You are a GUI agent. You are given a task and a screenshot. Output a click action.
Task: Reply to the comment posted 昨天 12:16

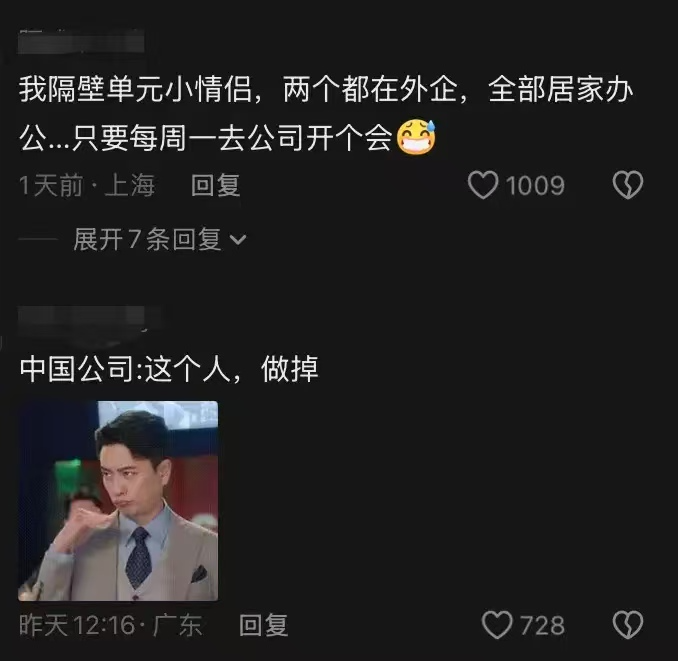coord(264,626)
